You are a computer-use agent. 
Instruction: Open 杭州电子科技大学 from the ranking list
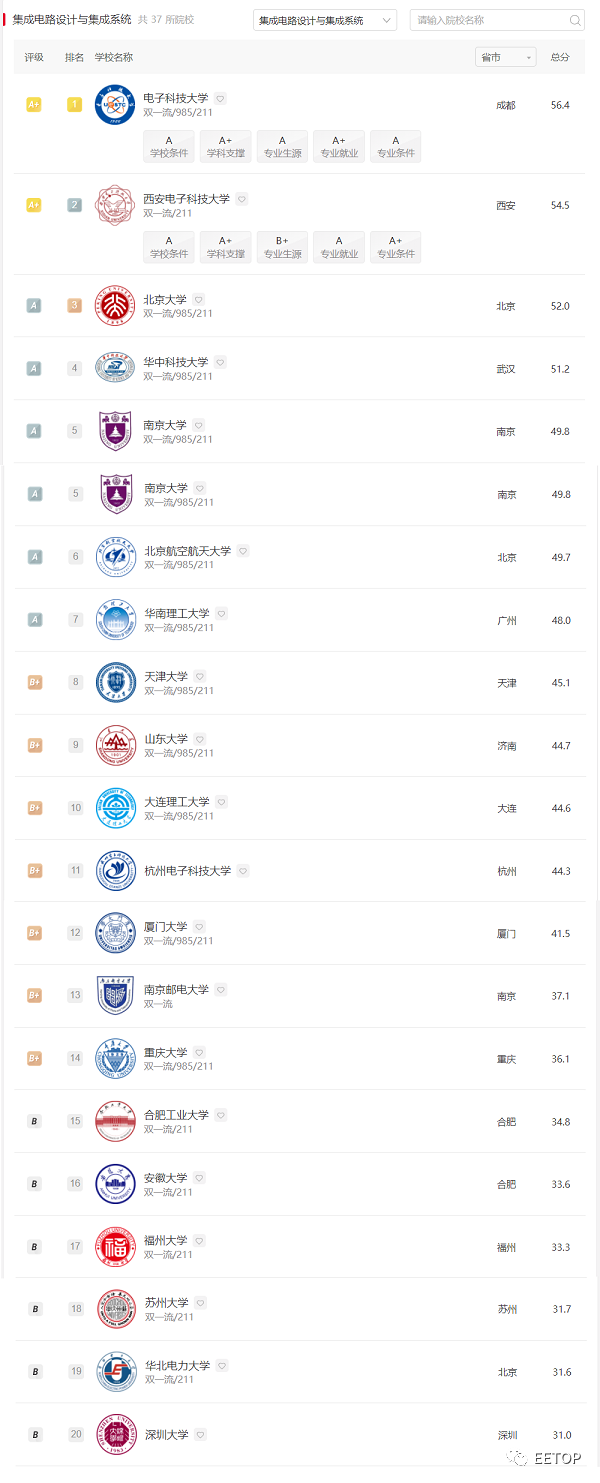(187, 871)
